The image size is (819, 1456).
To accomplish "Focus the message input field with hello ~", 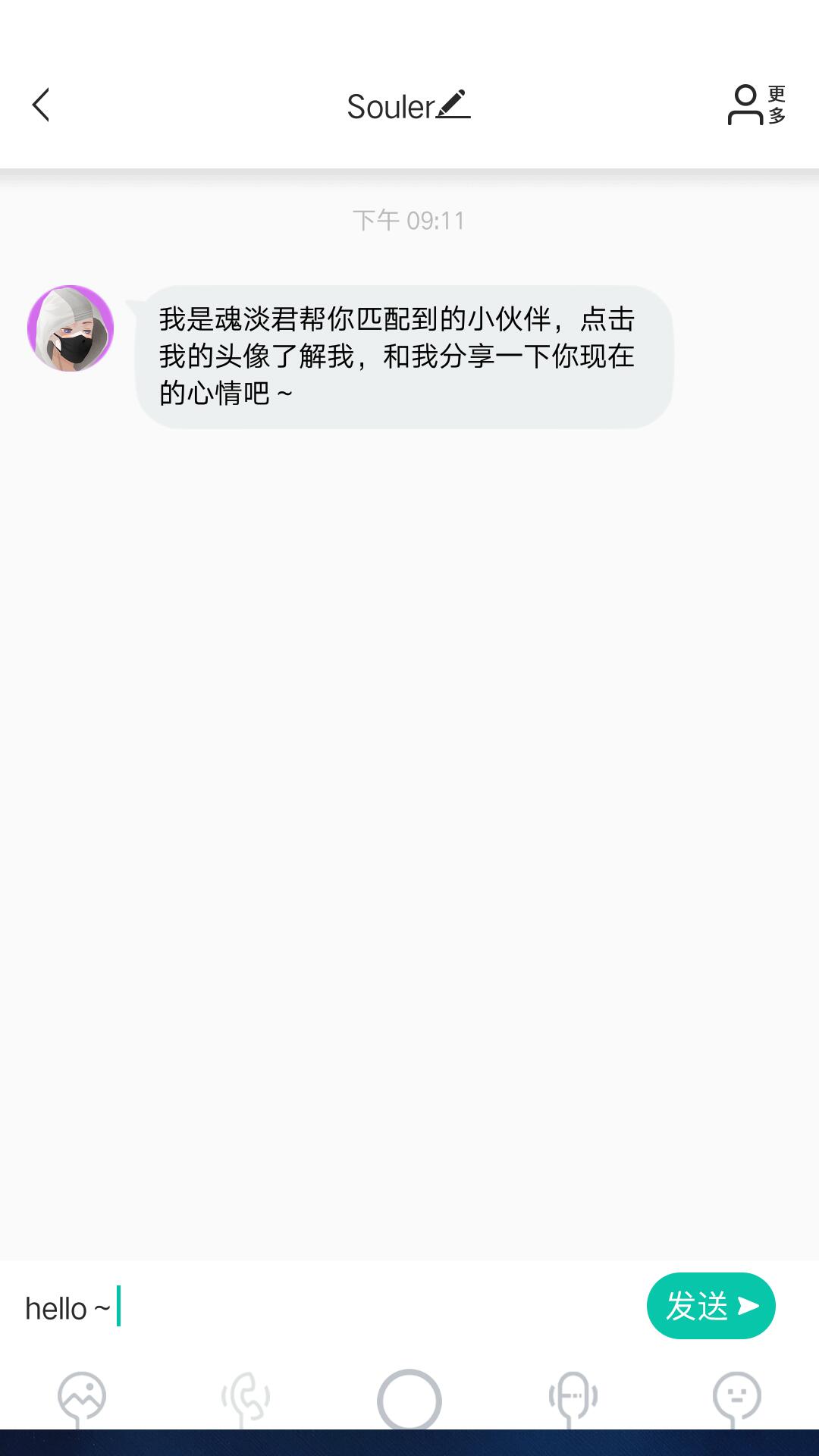I will point(326,1307).
